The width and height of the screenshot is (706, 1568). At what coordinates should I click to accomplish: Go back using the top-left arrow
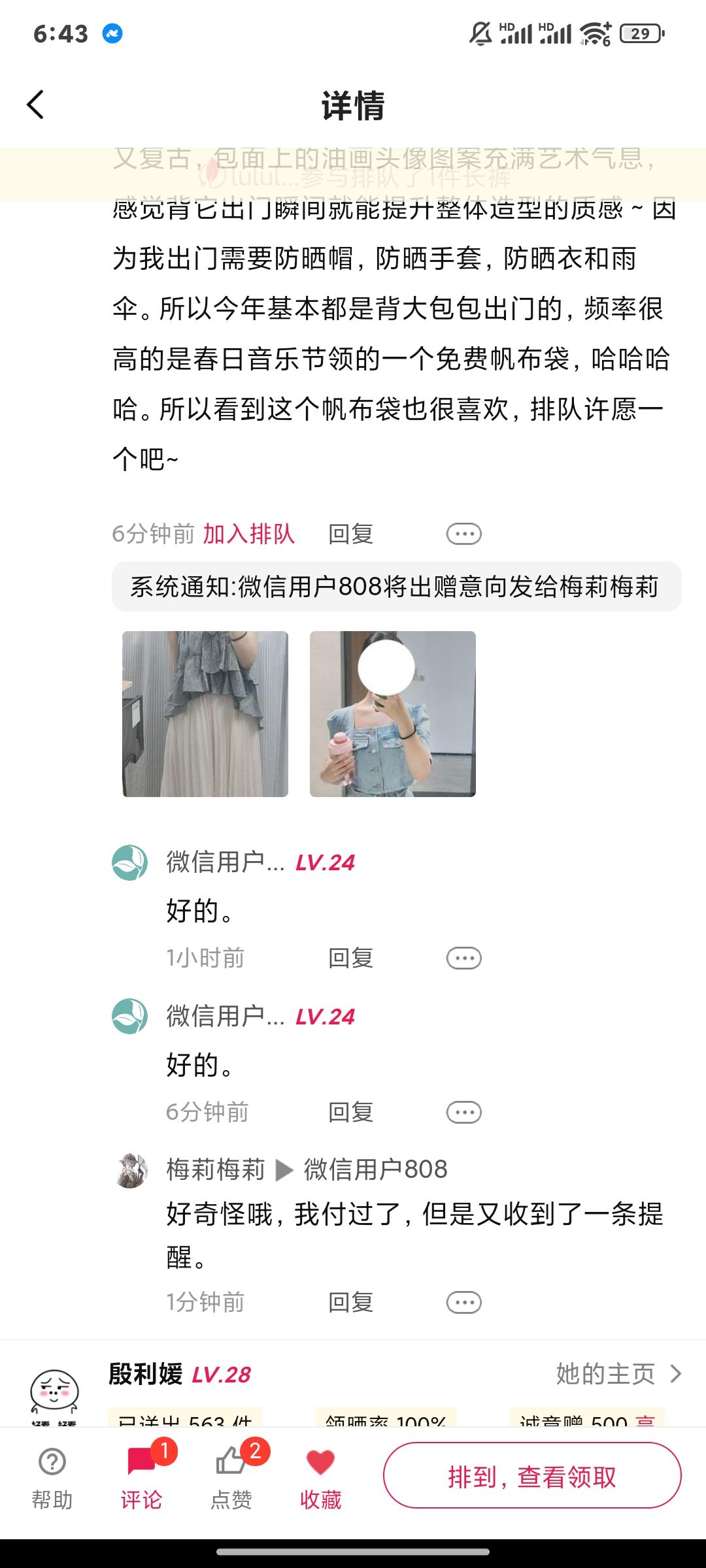click(x=35, y=105)
